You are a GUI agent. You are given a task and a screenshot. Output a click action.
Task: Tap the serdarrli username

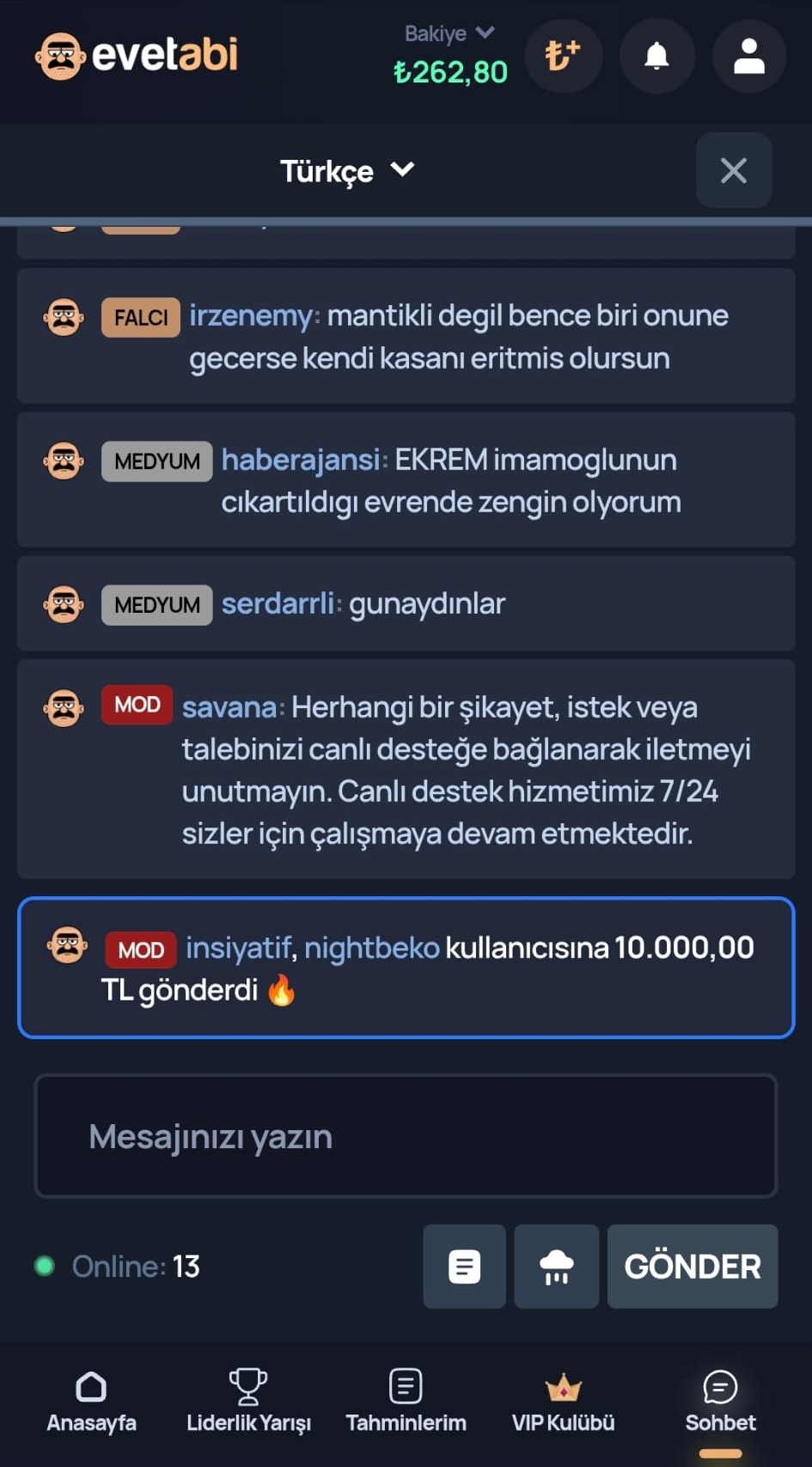277,603
